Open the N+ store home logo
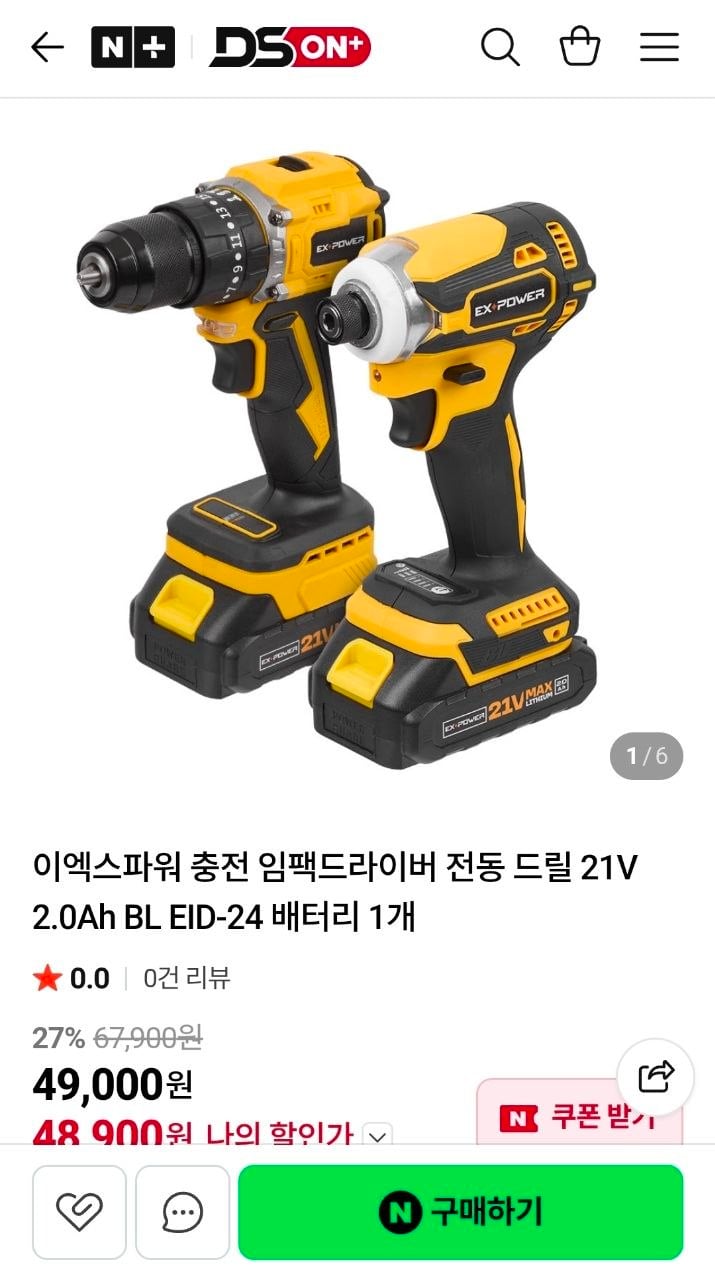Viewport: 715px width, 1280px height. (x=133, y=47)
